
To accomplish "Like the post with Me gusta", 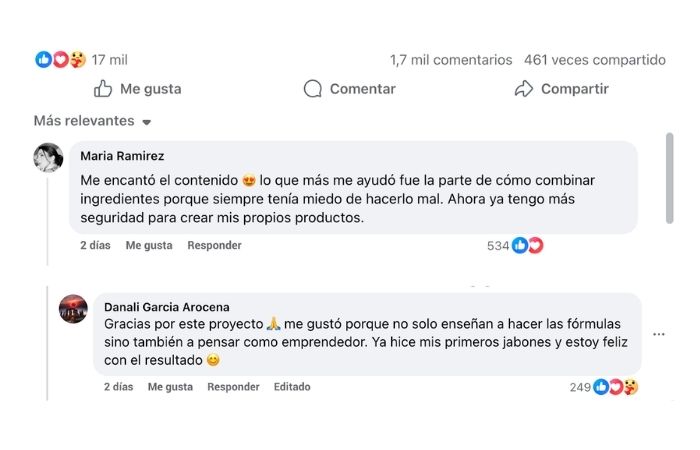I will coord(138,89).
